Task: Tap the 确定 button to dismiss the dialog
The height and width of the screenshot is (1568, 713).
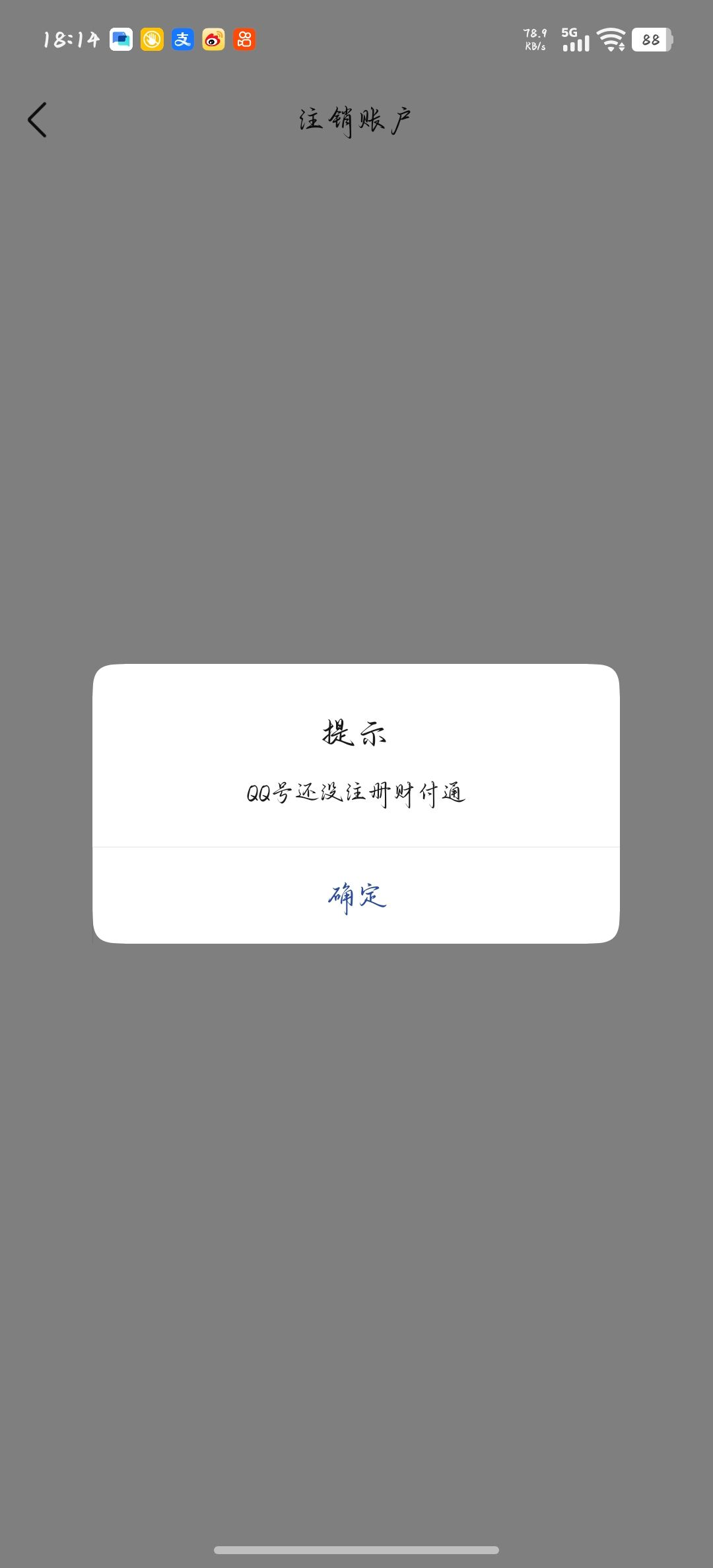Action: pos(356,896)
